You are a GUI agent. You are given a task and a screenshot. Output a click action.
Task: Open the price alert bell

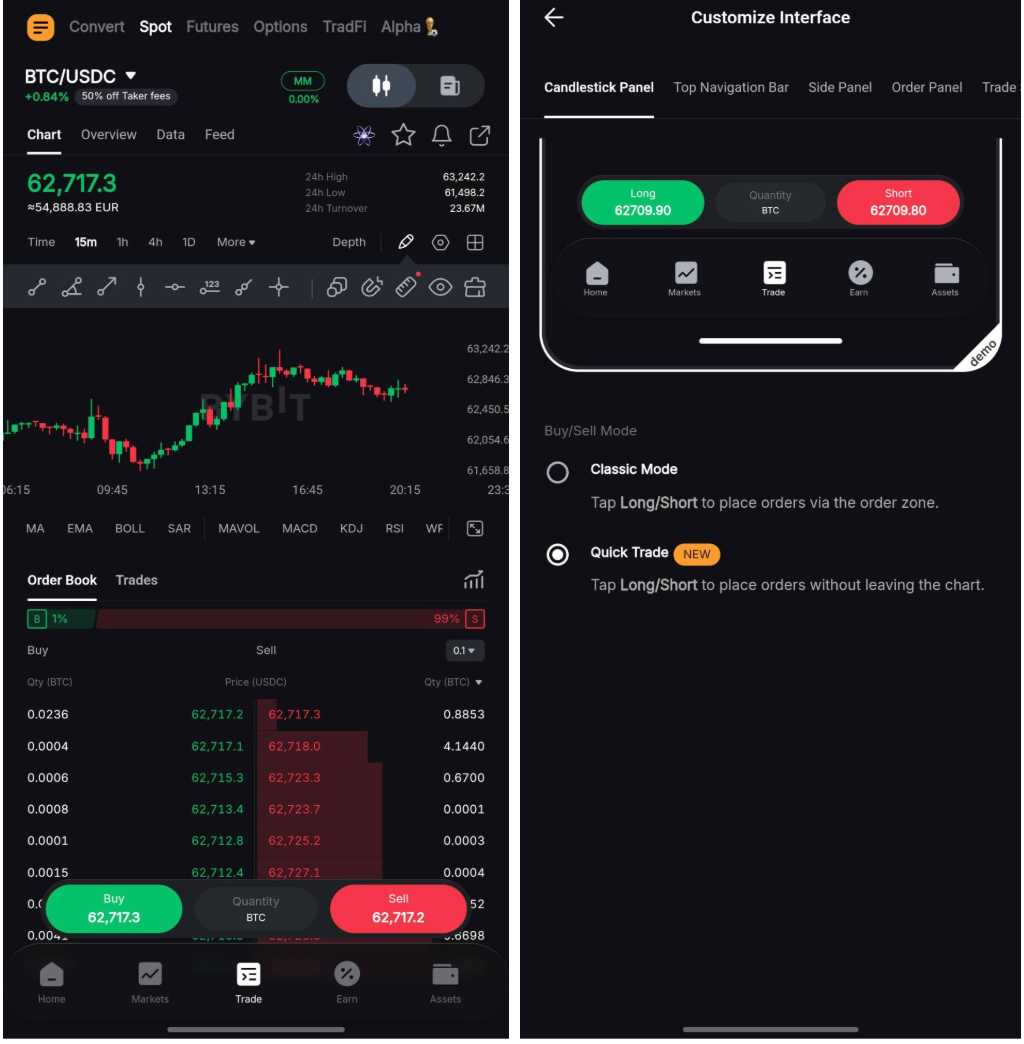(x=441, y=135)
